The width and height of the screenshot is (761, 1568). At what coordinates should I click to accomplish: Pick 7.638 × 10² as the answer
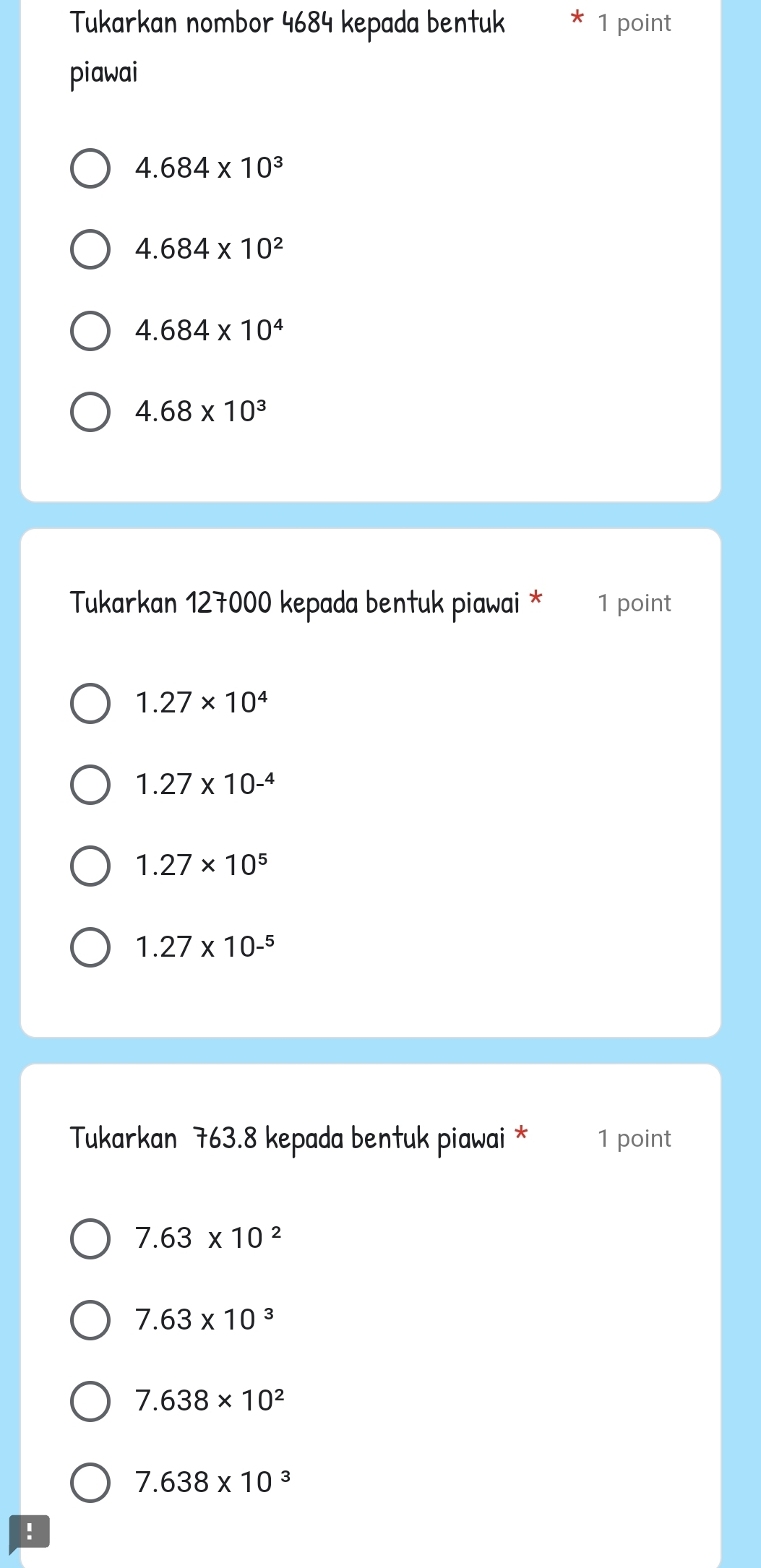pos(90,1402)
